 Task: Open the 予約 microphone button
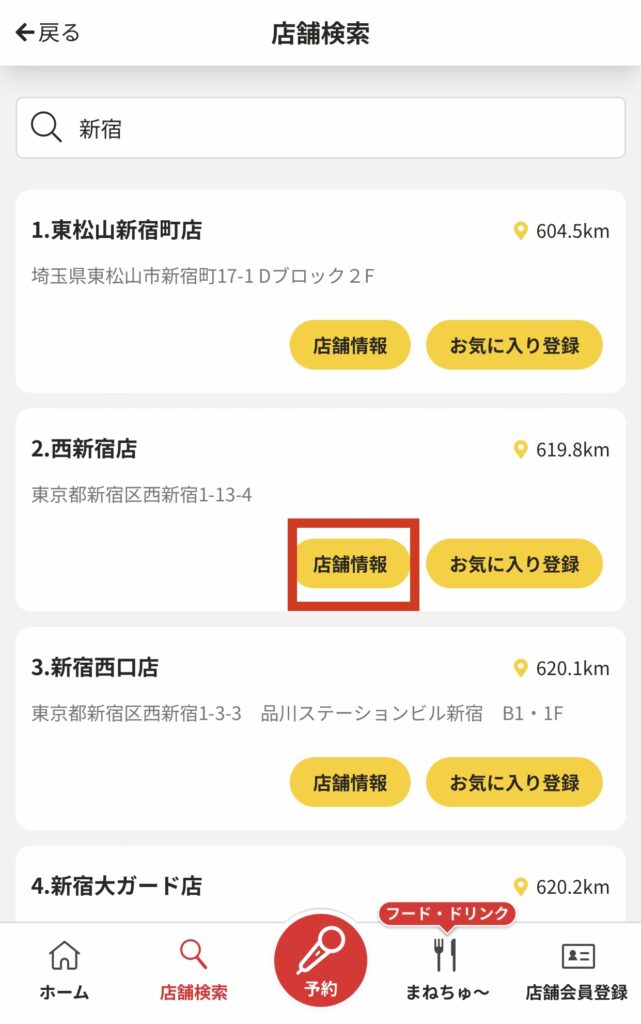(321, 962)
